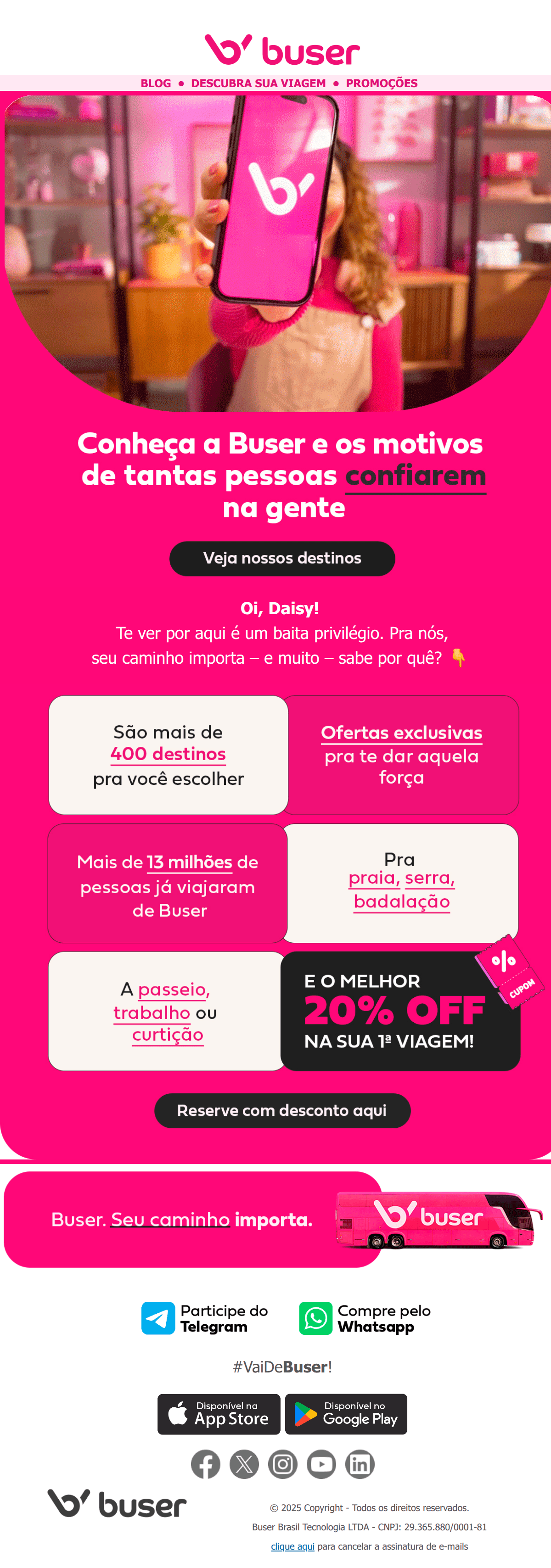Image resolution: width=551 pixels, height=1568 pixels.
Task: Visit Buser's YouTube channel
Action: (321, 1464)
